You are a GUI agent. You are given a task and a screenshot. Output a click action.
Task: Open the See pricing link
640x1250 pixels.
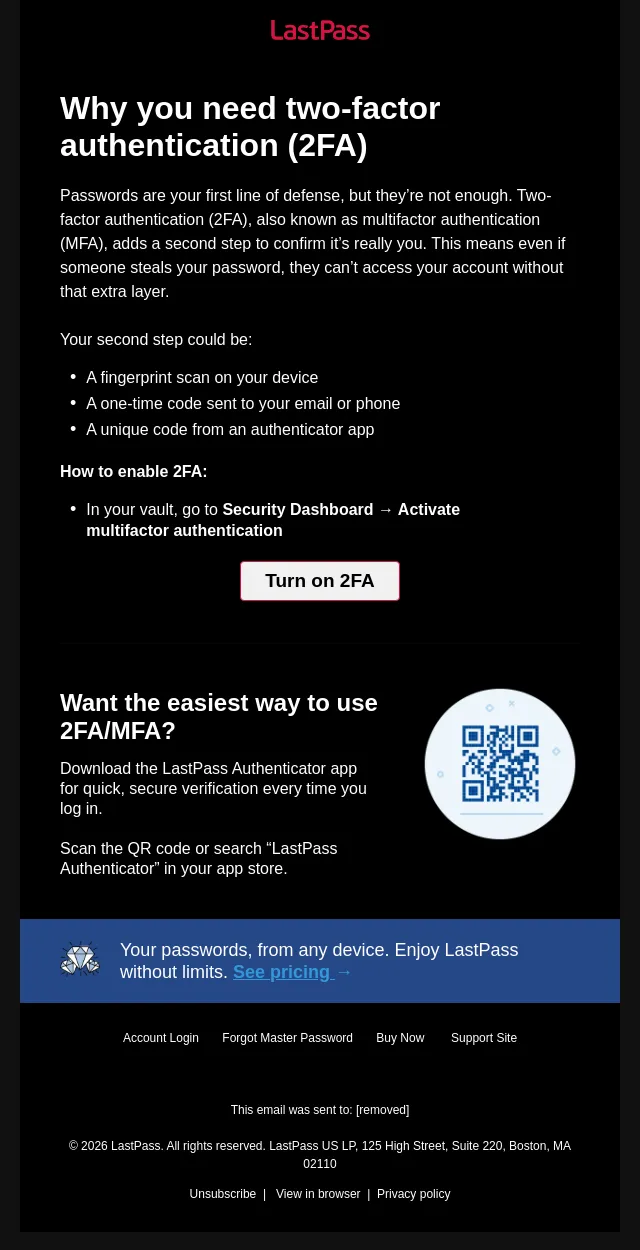click(292, 972)
